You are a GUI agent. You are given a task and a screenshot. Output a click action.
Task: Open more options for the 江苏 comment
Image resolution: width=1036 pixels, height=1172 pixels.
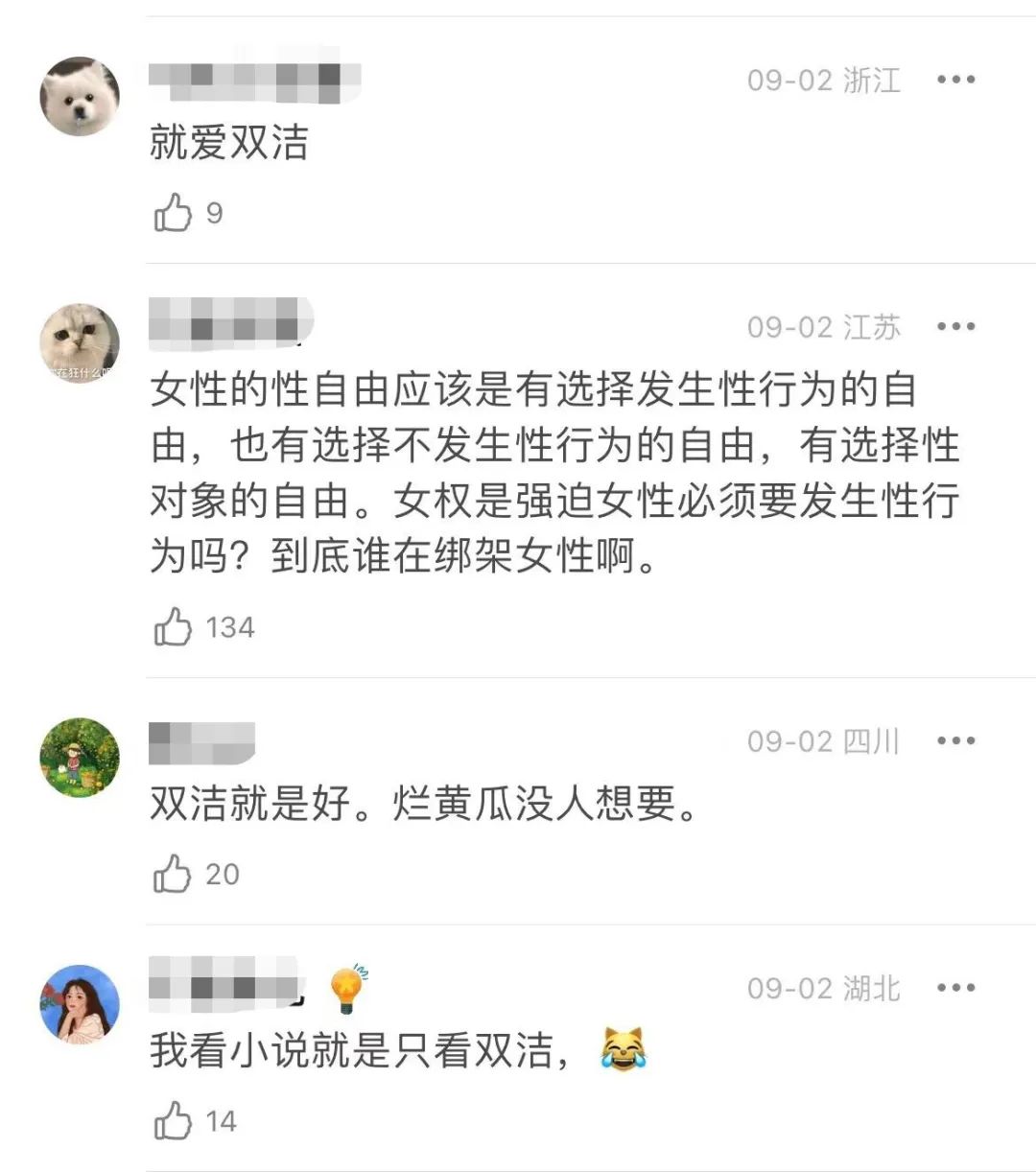(955, 327)
